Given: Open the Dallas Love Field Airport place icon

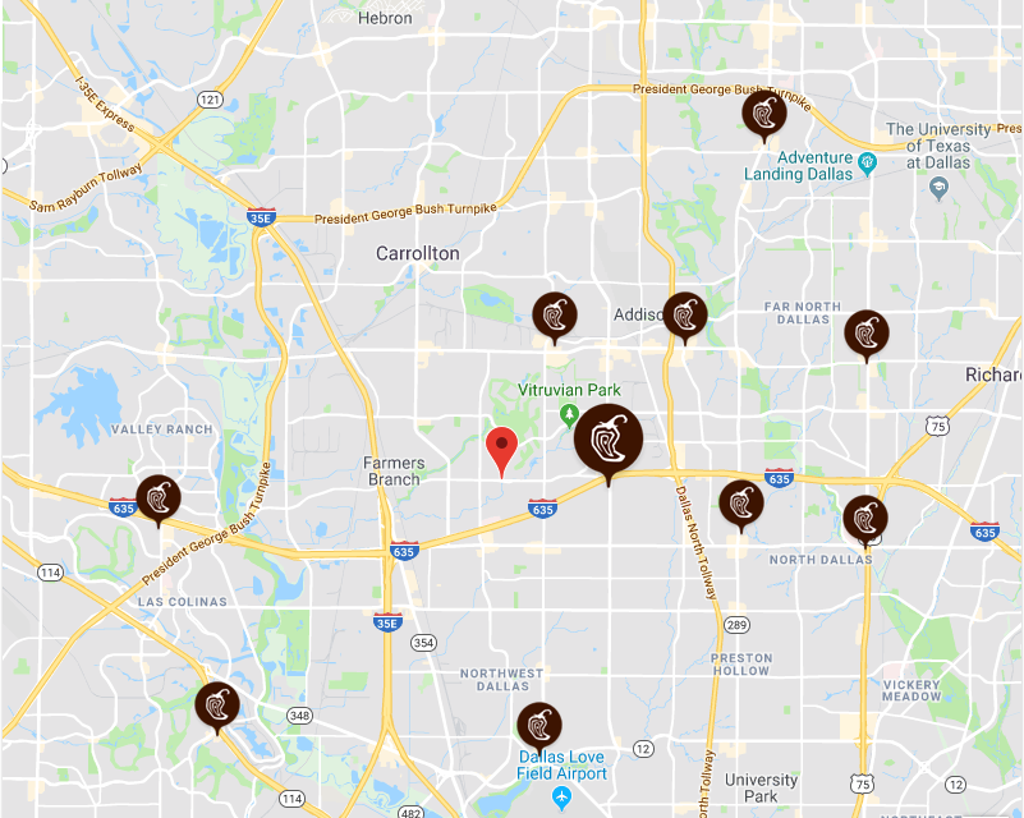Looking at the screenshot, I should coord(562,798).
